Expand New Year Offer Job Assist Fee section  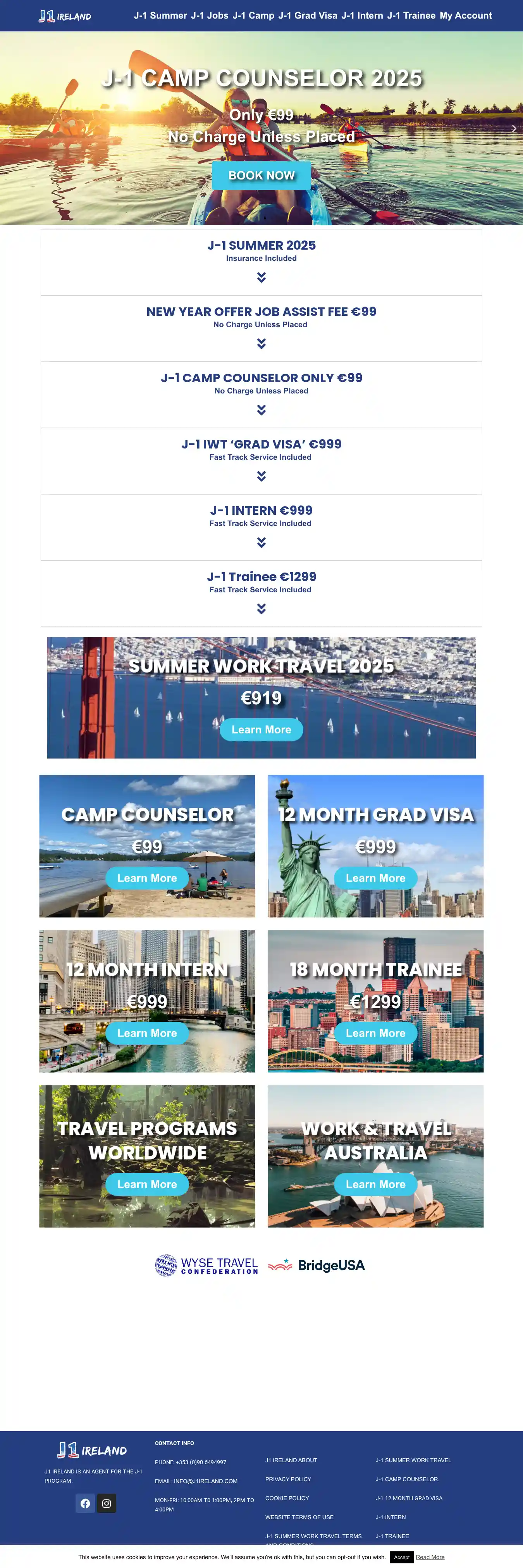coord(261,343)
